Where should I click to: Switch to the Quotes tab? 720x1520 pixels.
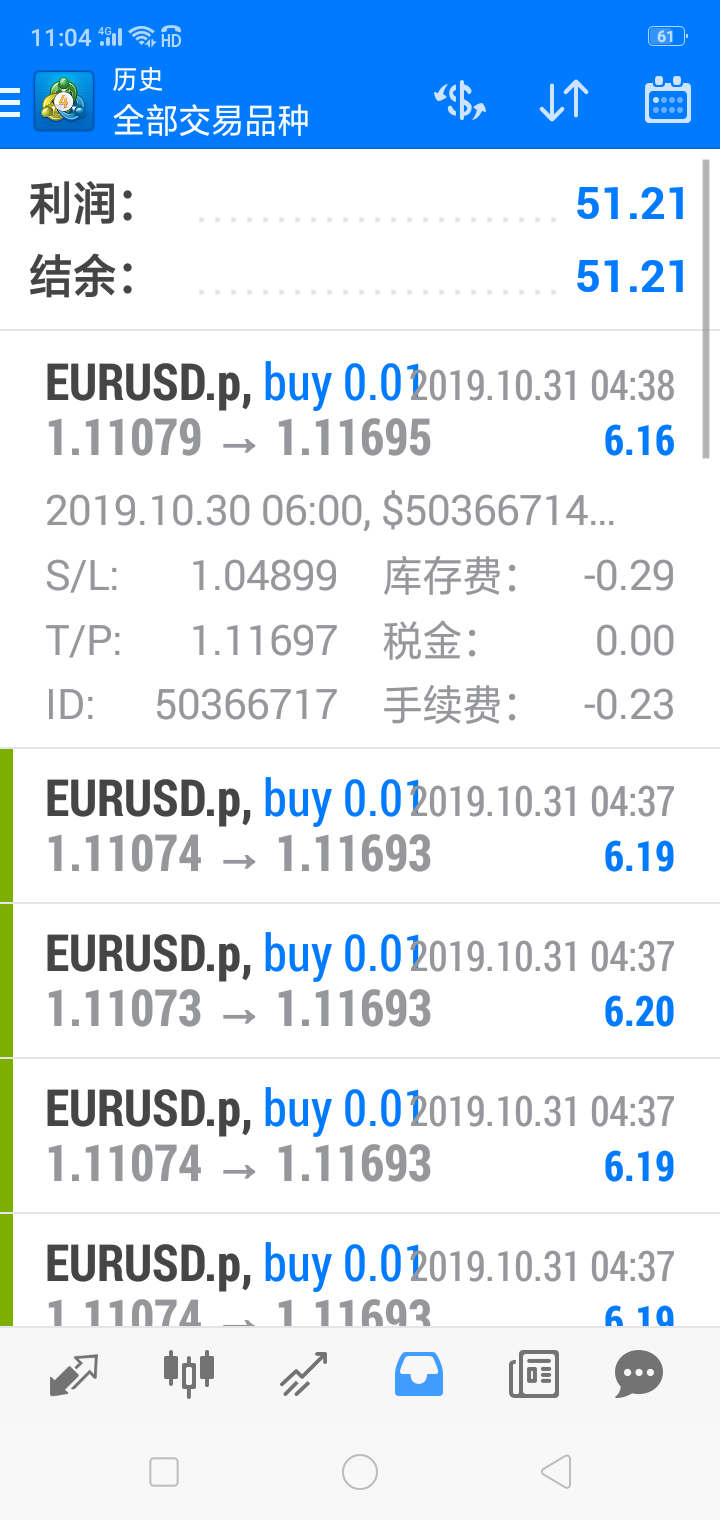pos(74,1375)
